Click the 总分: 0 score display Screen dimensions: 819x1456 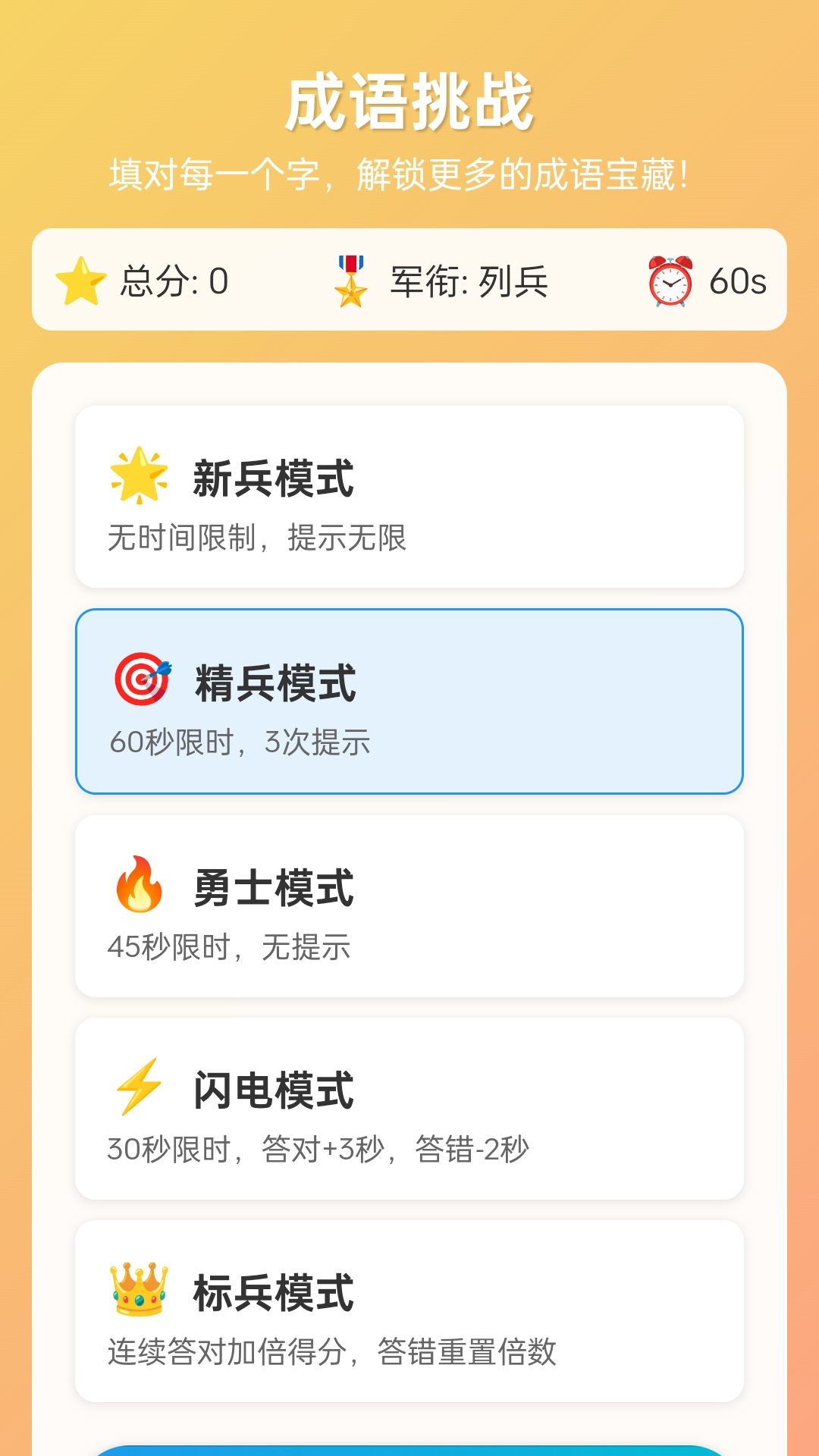173,281
